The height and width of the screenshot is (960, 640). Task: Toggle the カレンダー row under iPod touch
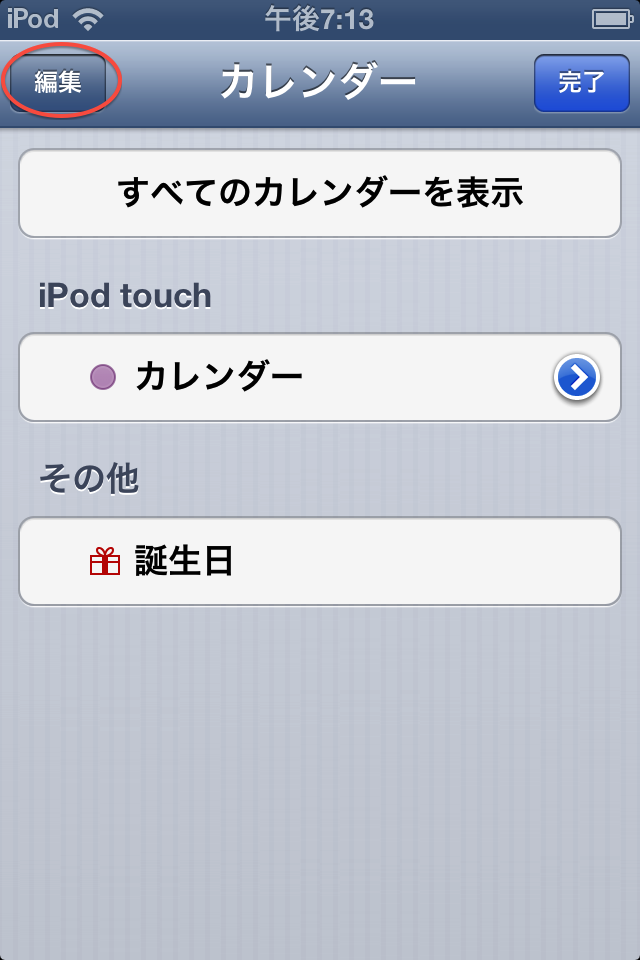coord(280,377)
